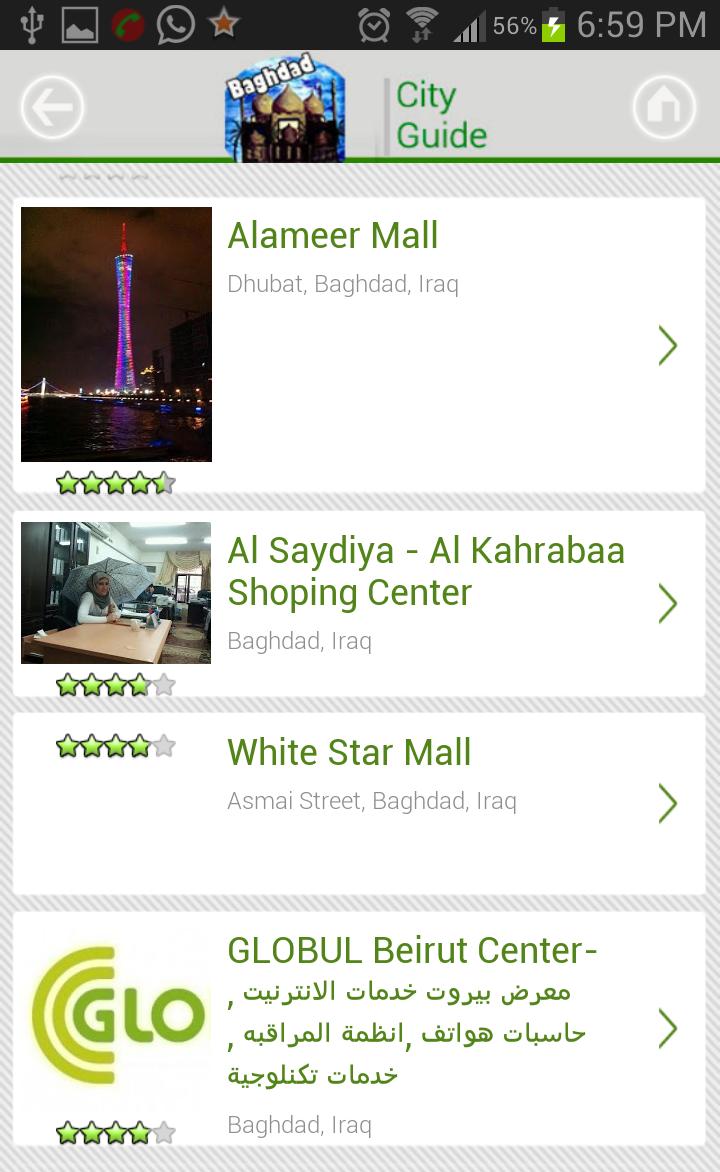Open the Alameer Mall listing

333,236
